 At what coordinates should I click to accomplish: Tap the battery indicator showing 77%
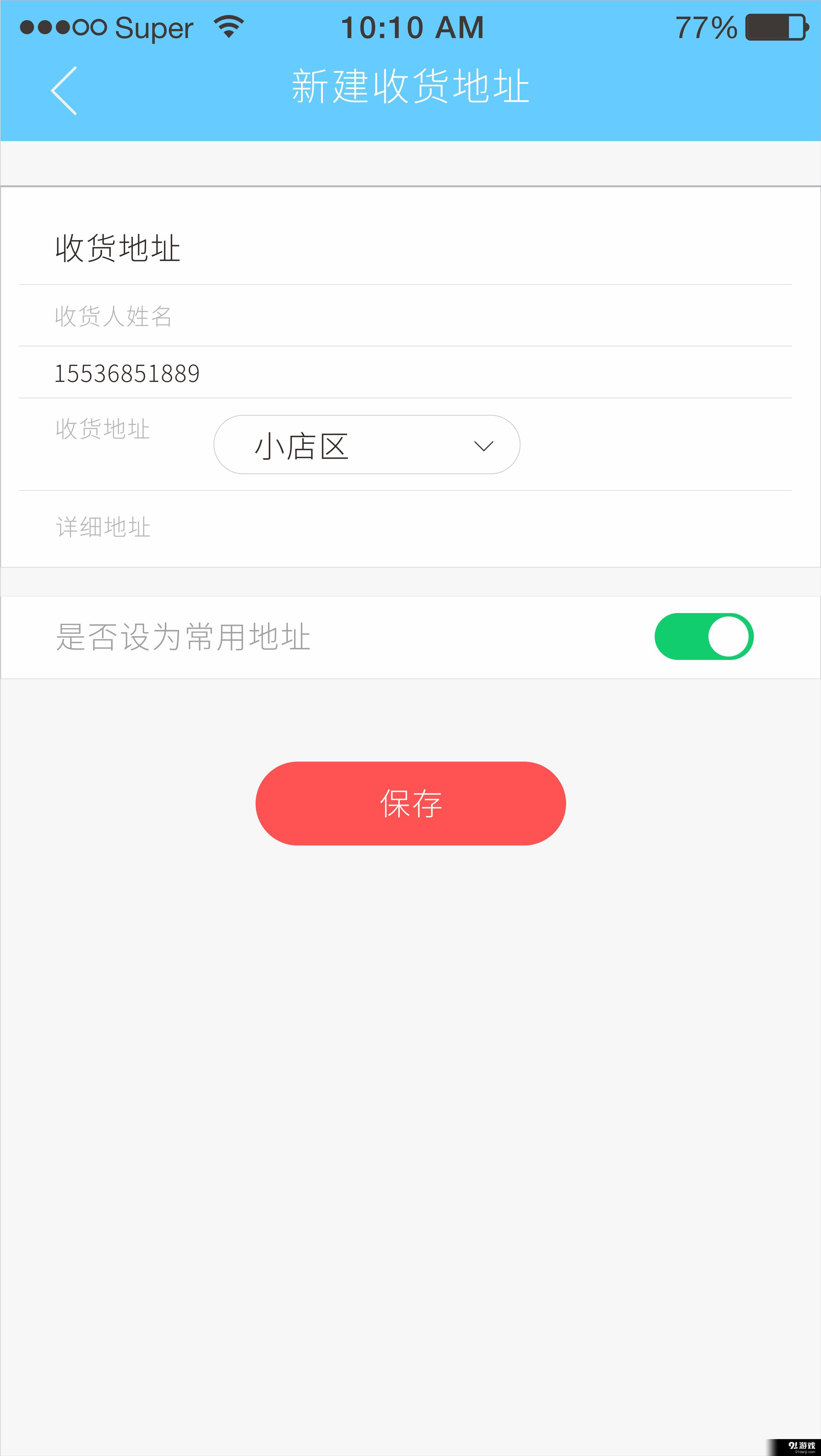tap(776, 26)
